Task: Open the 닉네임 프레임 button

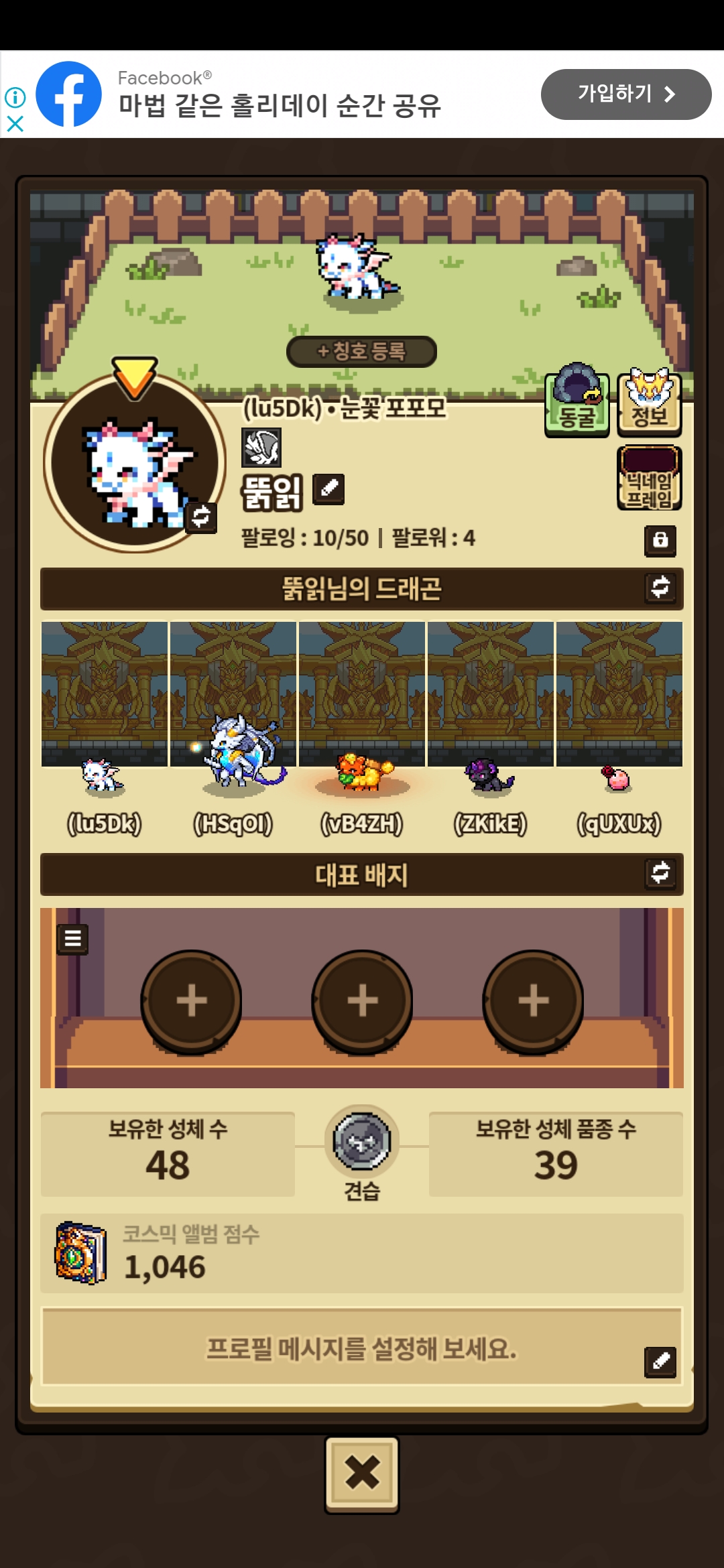Action: pos(649,478)
